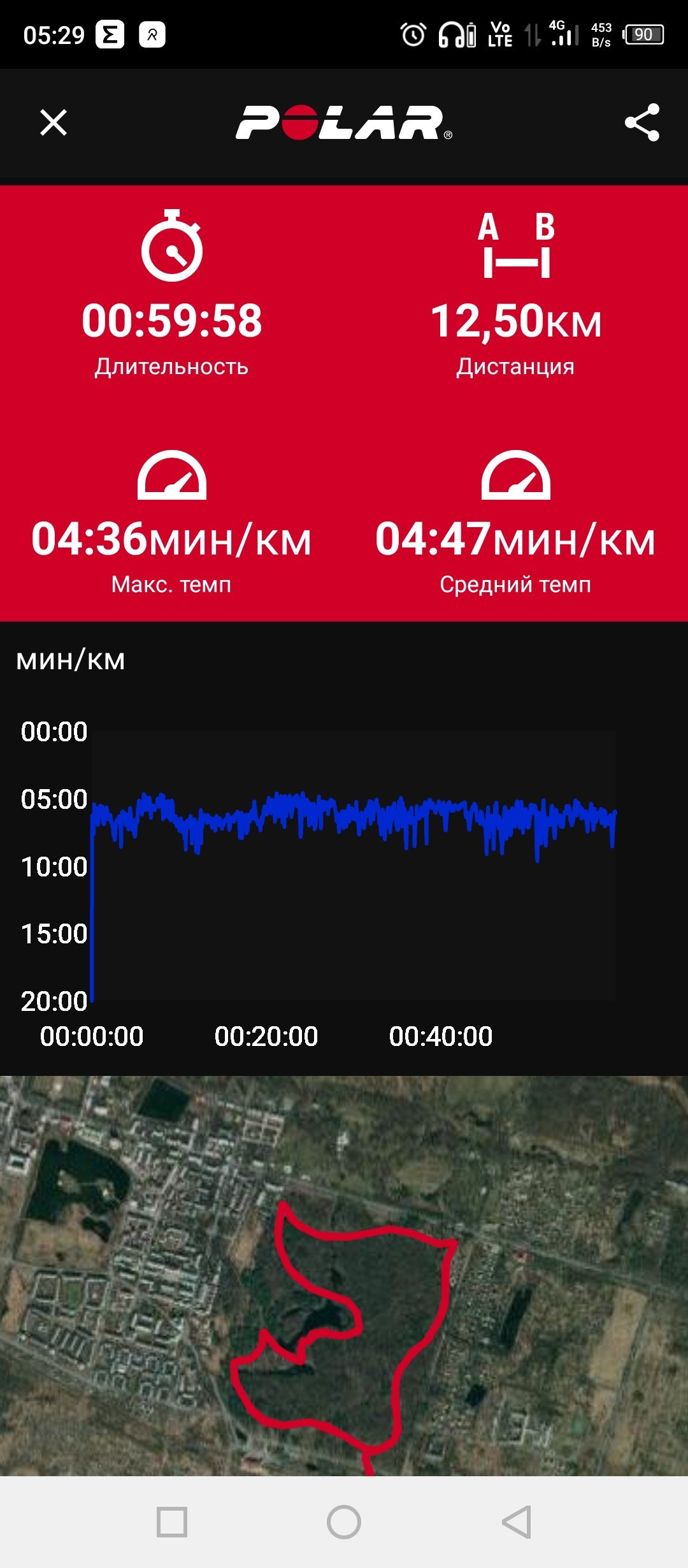Open the route map thumbnail
Image resolution: width=688 pixels, height=1568 pixels.
coord(344,1275)
